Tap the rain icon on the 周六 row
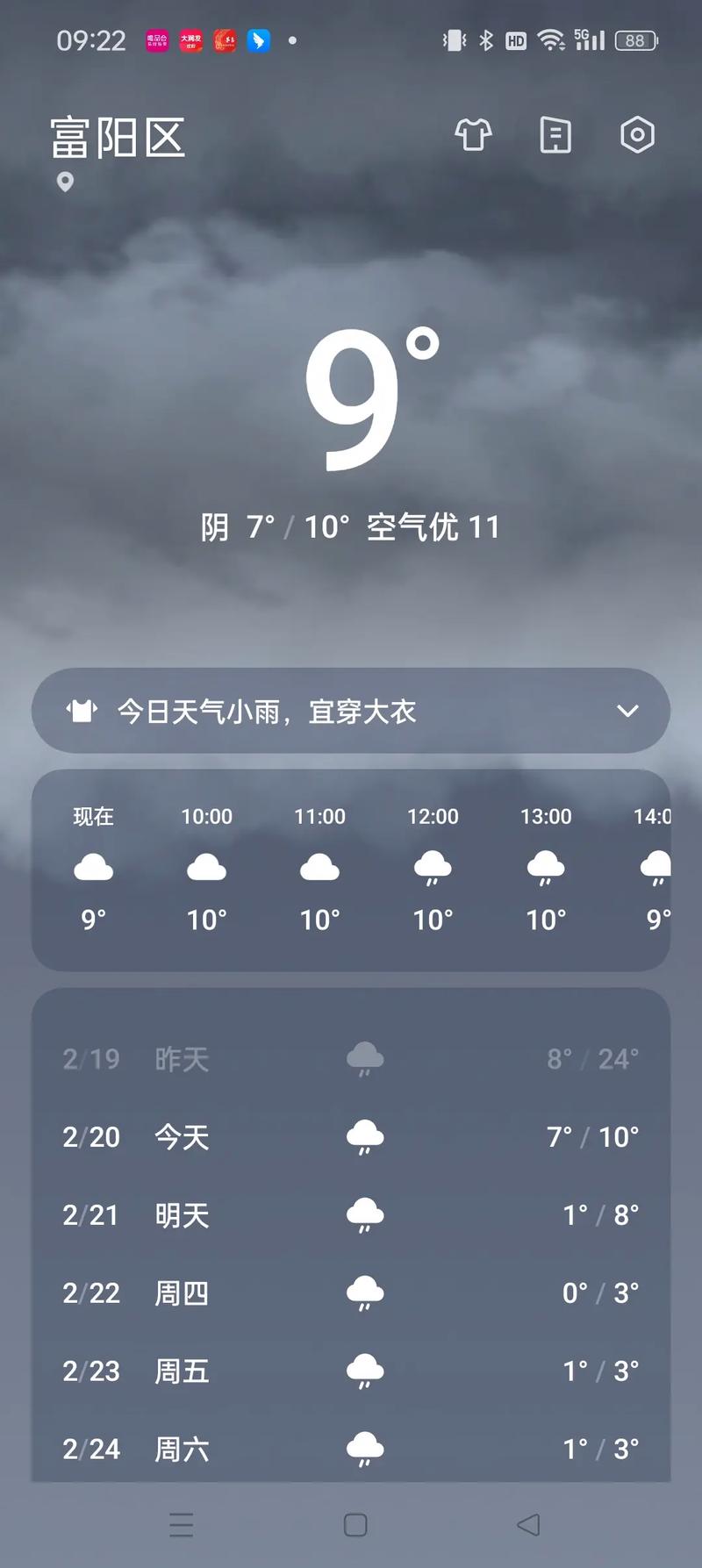 point(364,1448)
